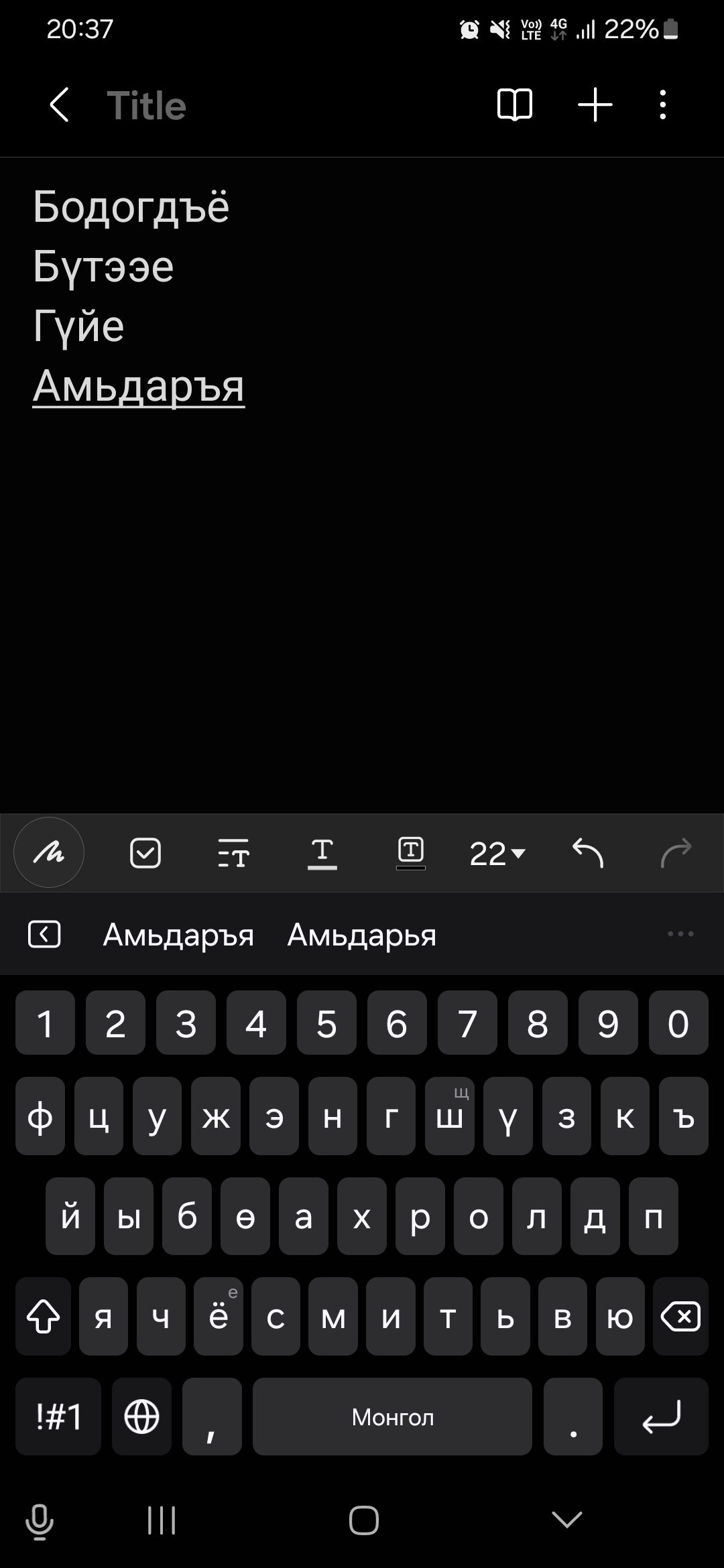The width and height of the screenshot is (724, 1568).
Task: Open the !#1 symbols keyboard
Action: coord(58,1416)
